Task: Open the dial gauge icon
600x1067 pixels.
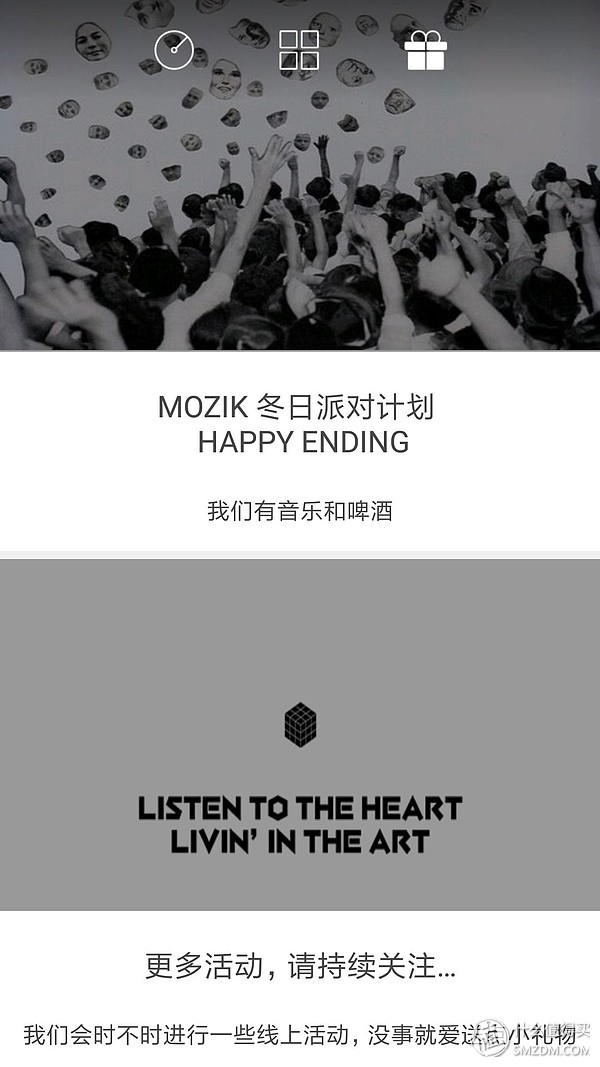Action: pos(174,49)
